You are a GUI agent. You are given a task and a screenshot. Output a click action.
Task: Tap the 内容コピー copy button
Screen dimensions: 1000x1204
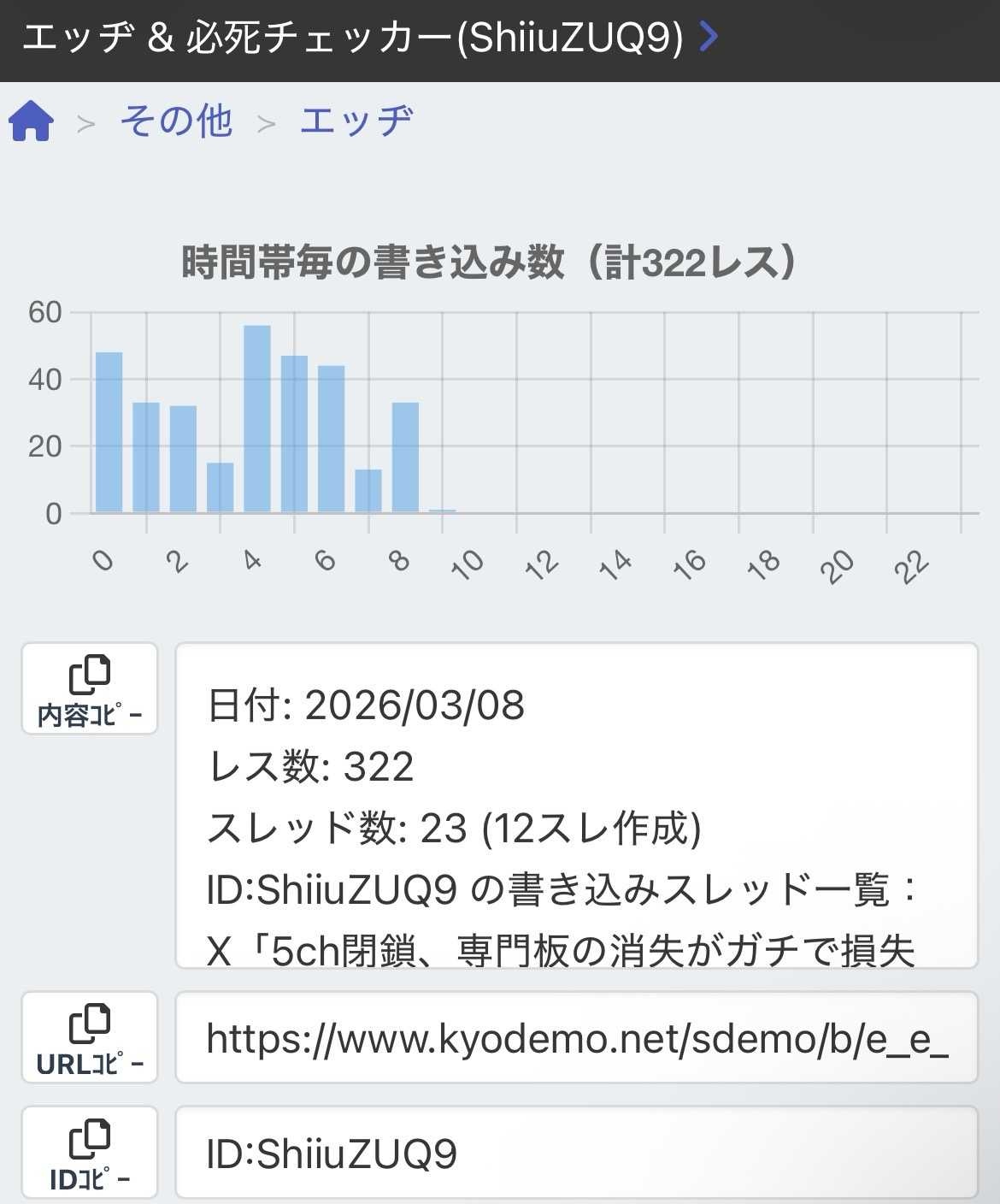[90, 689]
